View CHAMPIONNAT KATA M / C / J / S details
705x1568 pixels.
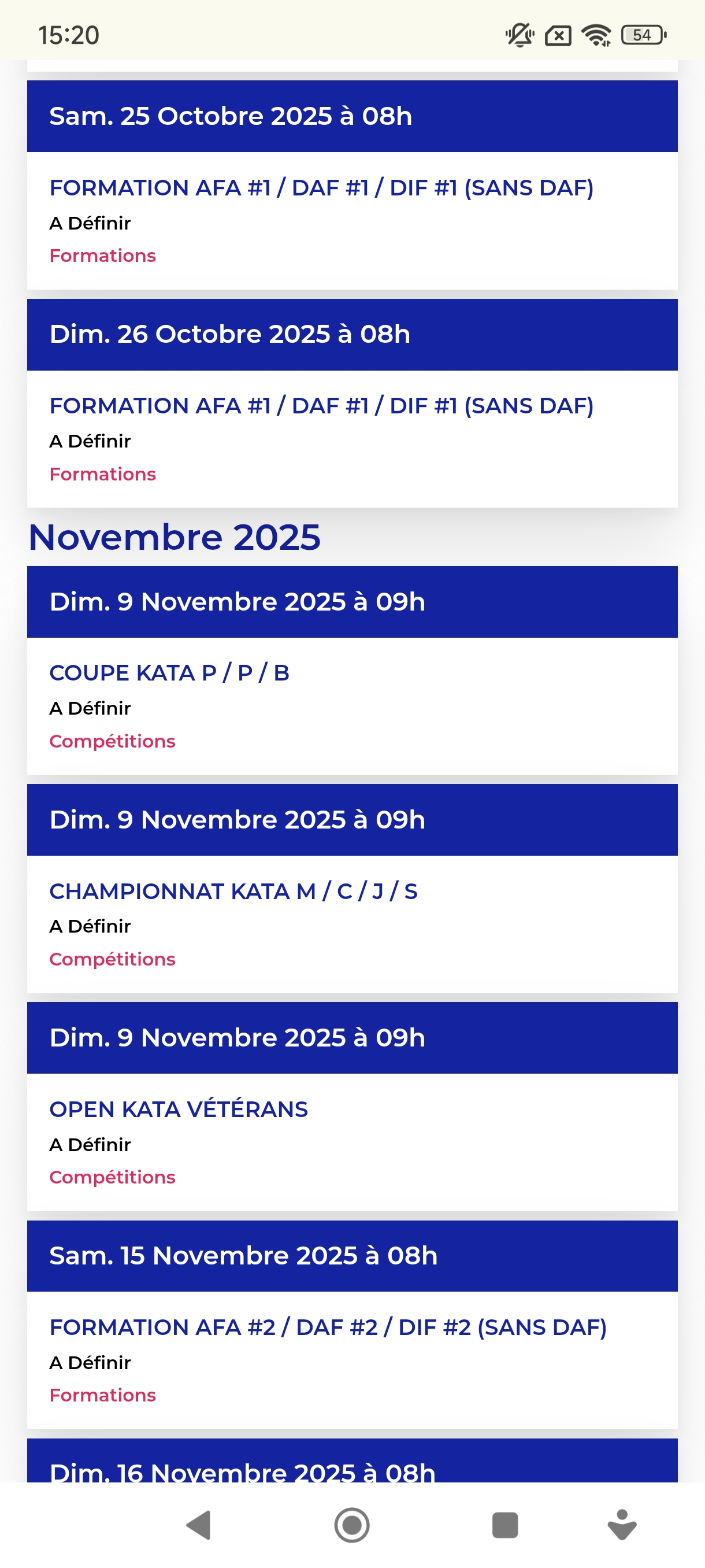pyautogui.click(x=233, y=891)
